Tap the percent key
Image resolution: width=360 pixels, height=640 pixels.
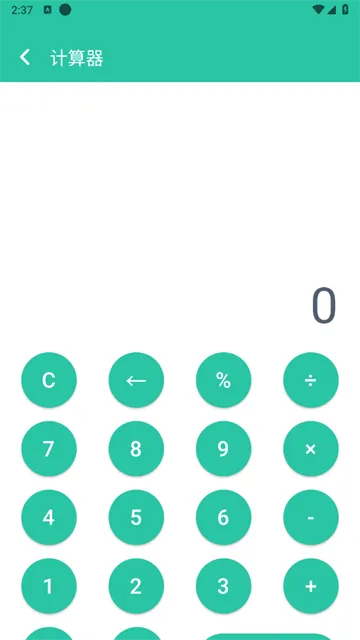(224, 380)
